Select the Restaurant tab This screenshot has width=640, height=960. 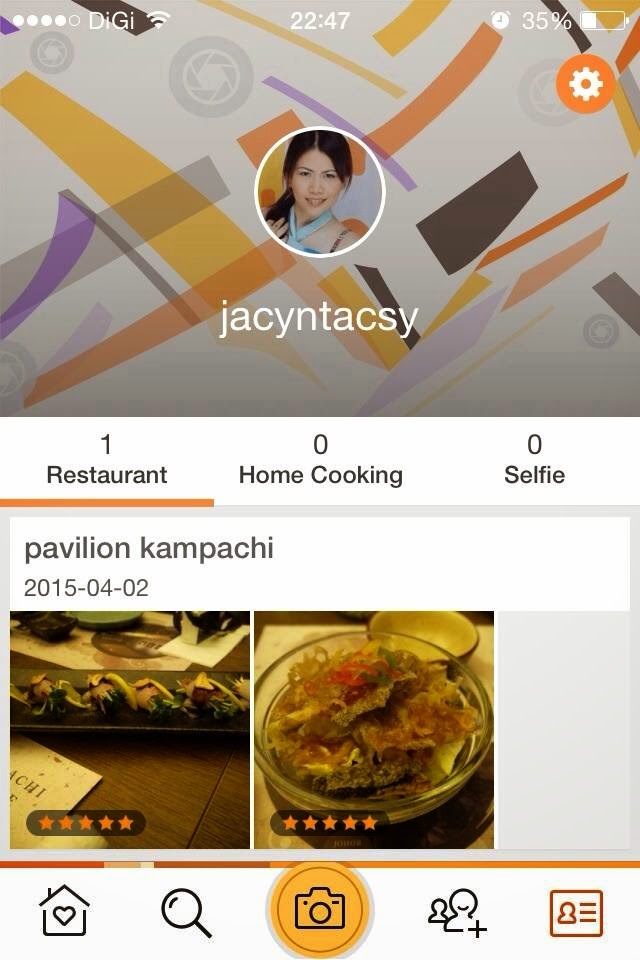pyautogui.click(x=107, y=460)
